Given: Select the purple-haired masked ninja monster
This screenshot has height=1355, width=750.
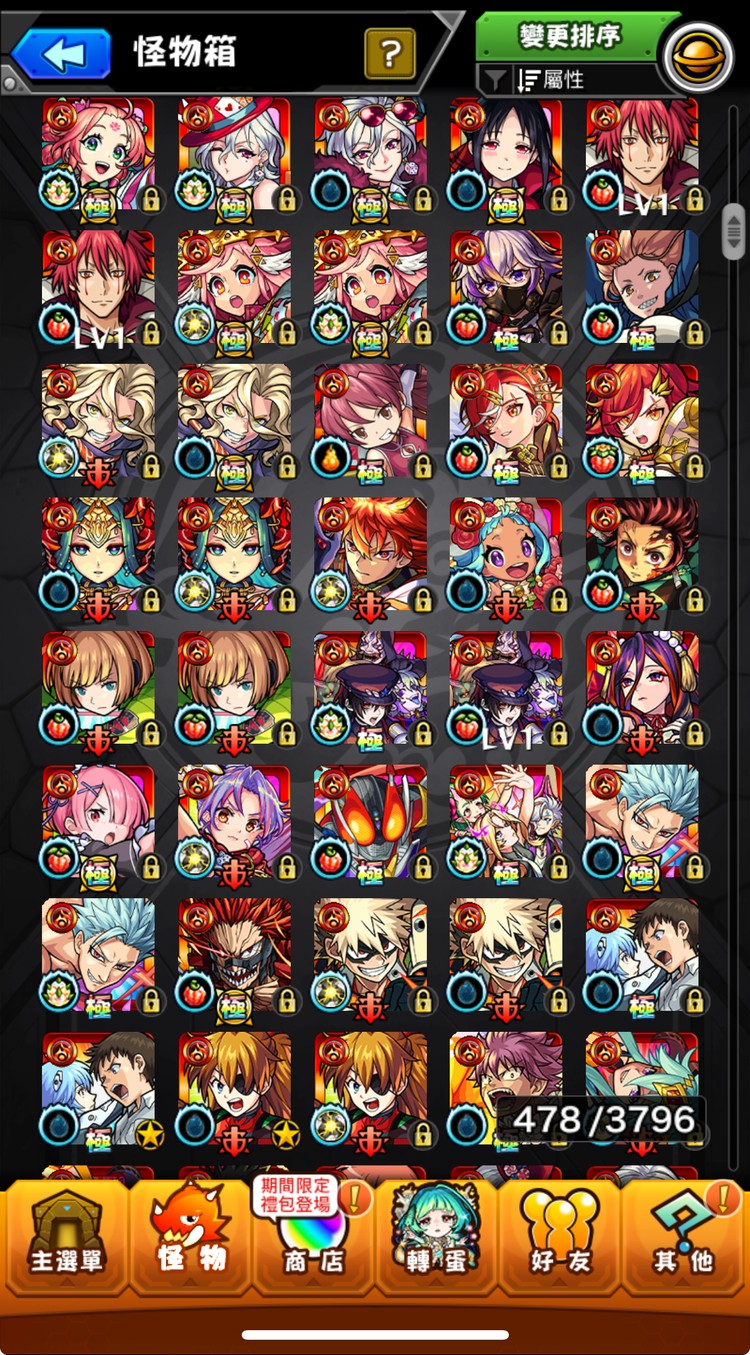Looking at the screenshot, I should click(506, 288).
